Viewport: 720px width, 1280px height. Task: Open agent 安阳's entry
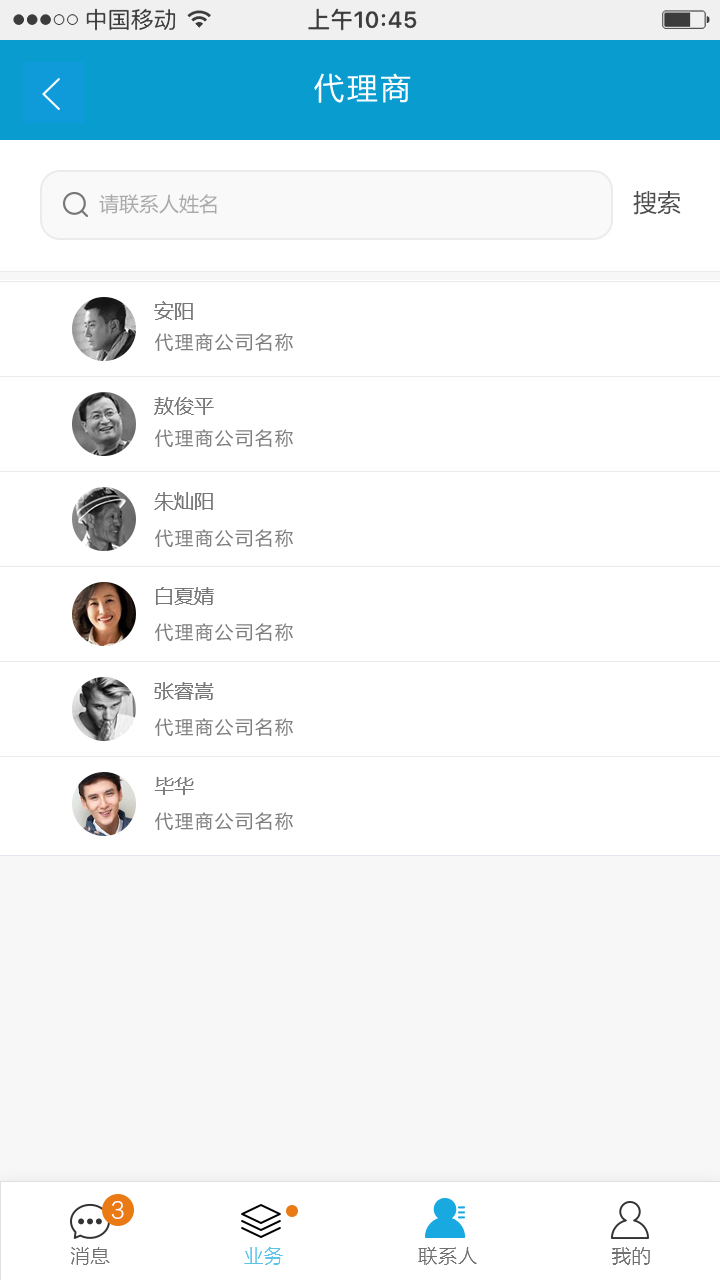[360, 329]
